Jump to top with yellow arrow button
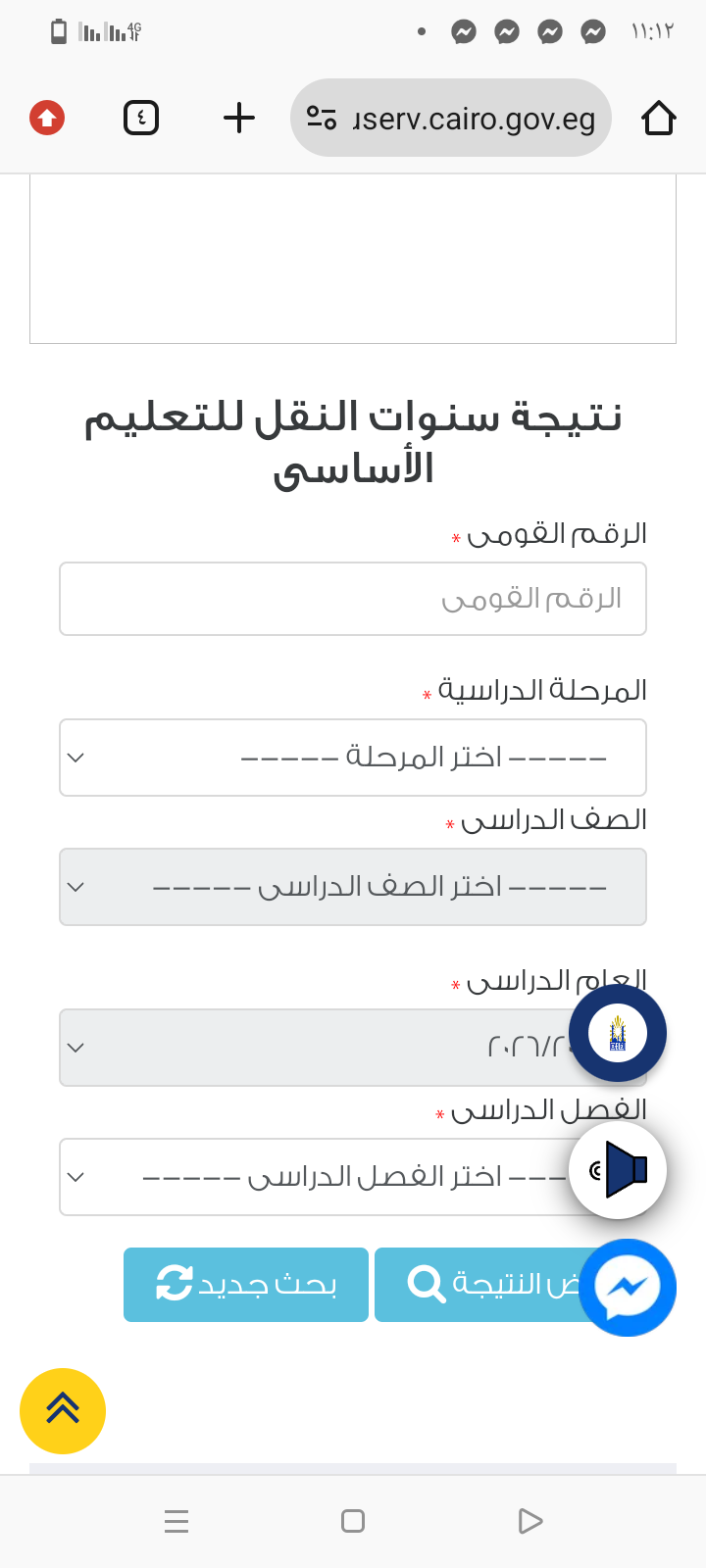The height and width of the screenshot is (1568, 706). click(63, 1410)
